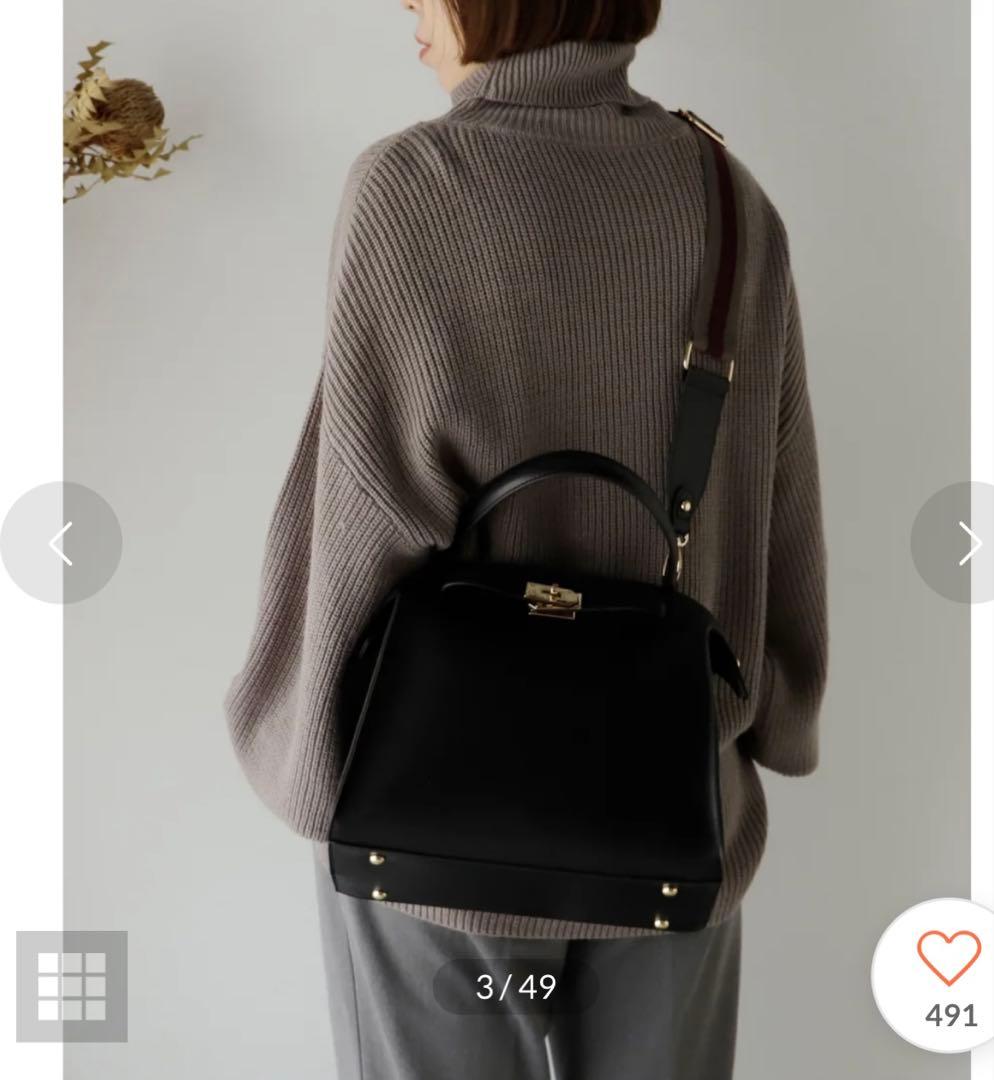The width and height of the screenshot is (994, 1080).
Task: Open the photo grid view
Action: (71, 986)
